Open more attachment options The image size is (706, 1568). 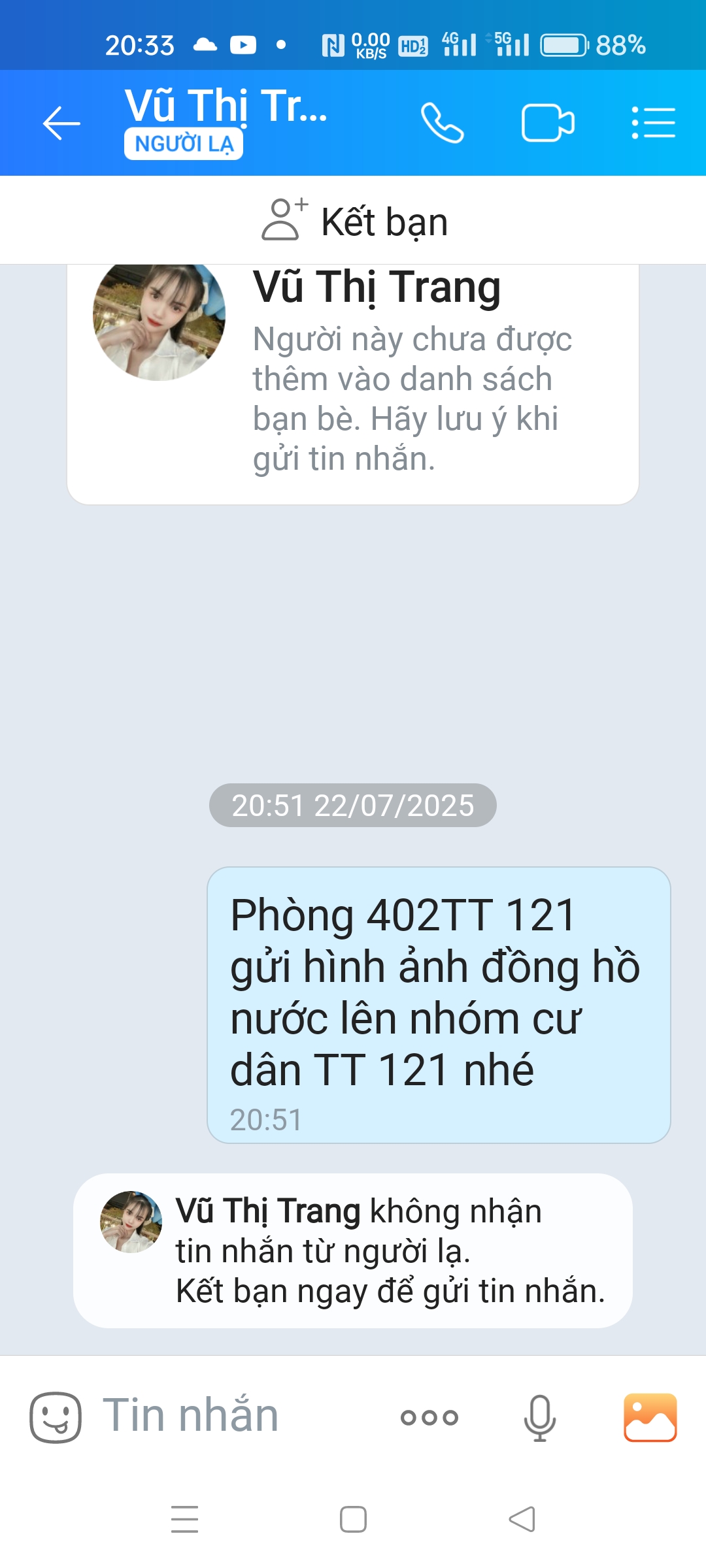(429, 1416)
